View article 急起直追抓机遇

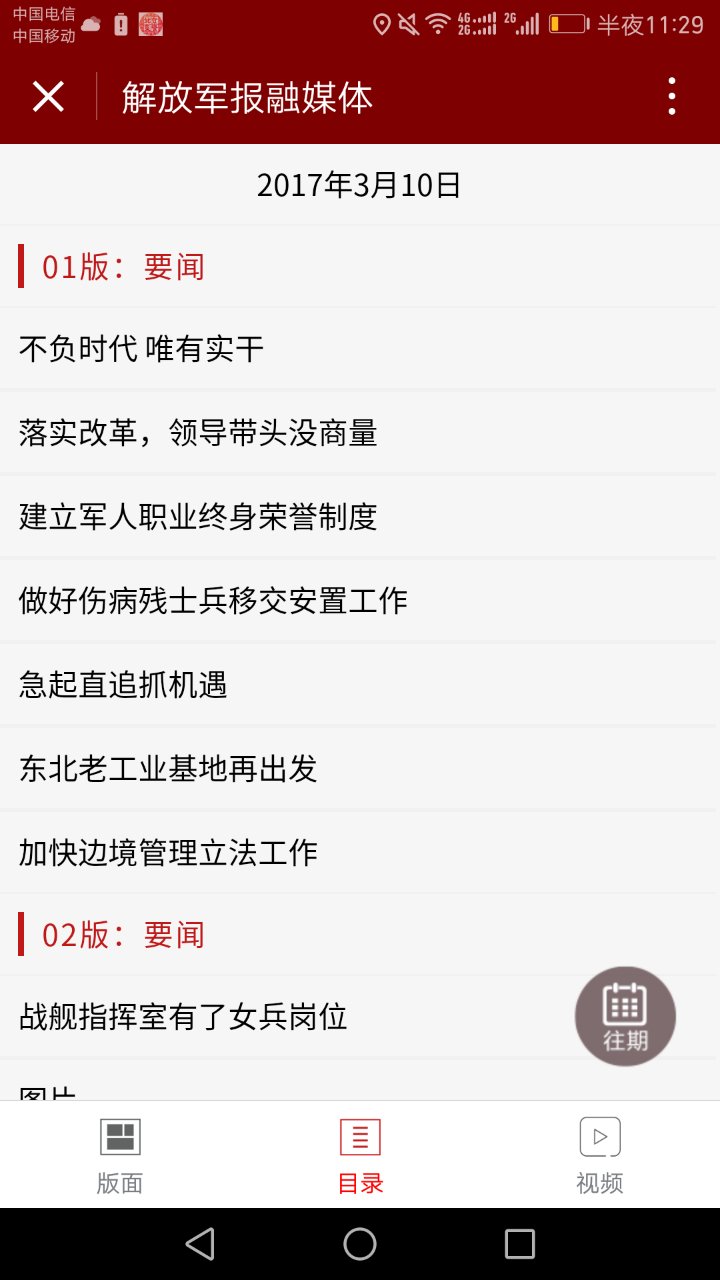(360, 685)
